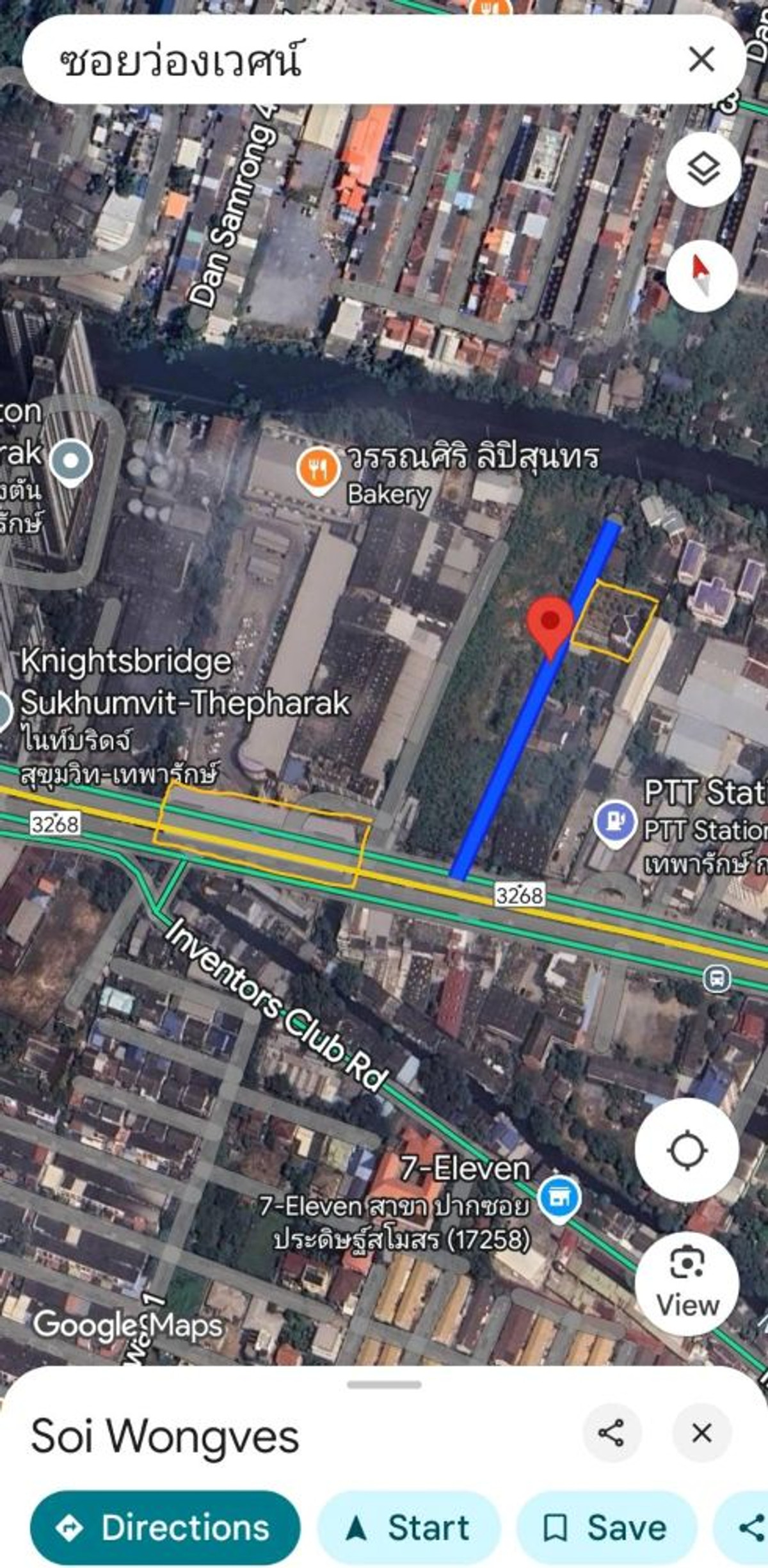Viewport: 768px width, 1568px height.
Task: Select the PTT Station map pin
Action: click(614, 821)
